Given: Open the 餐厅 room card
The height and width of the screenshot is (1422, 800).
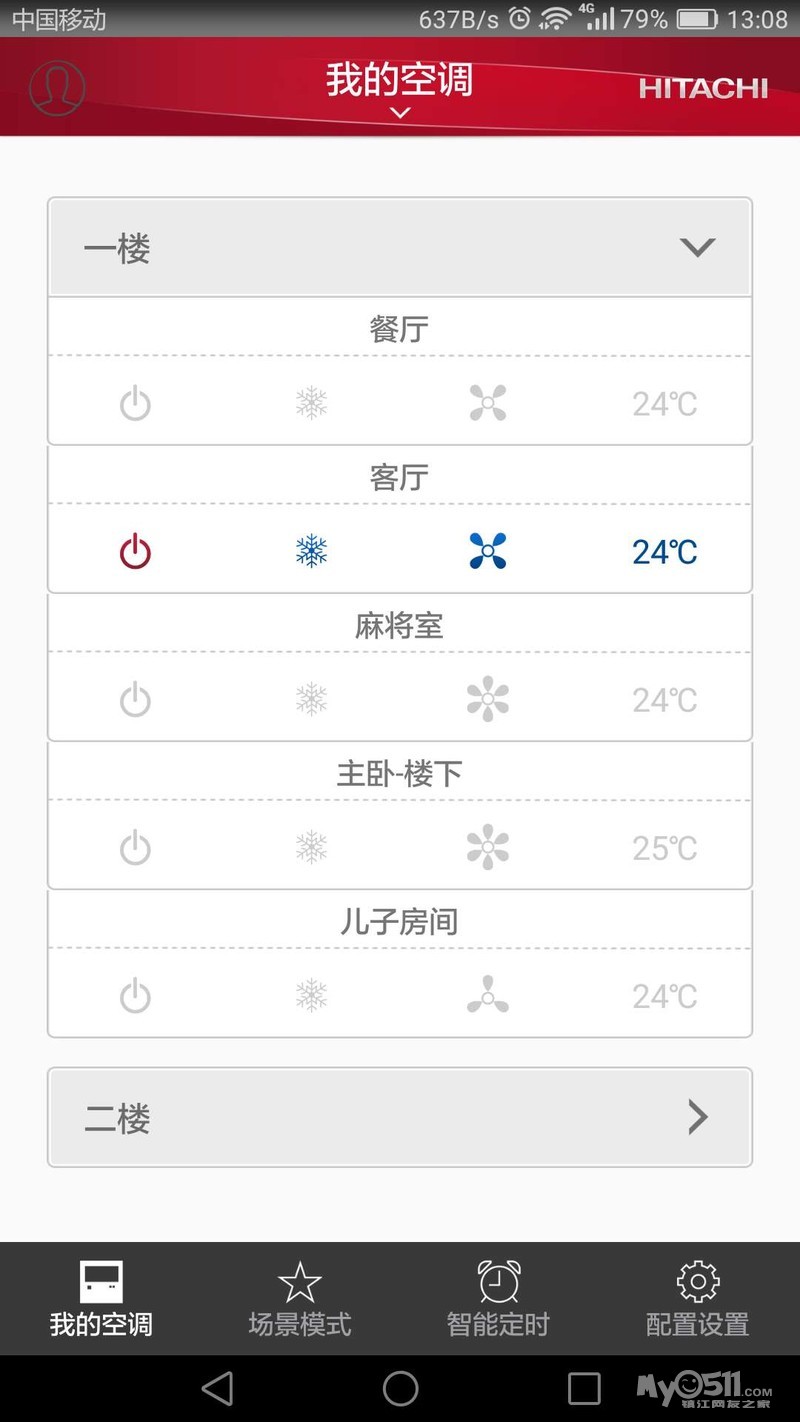Looking at the screenshot, I should pyautogui.click(x=400, y=329).
